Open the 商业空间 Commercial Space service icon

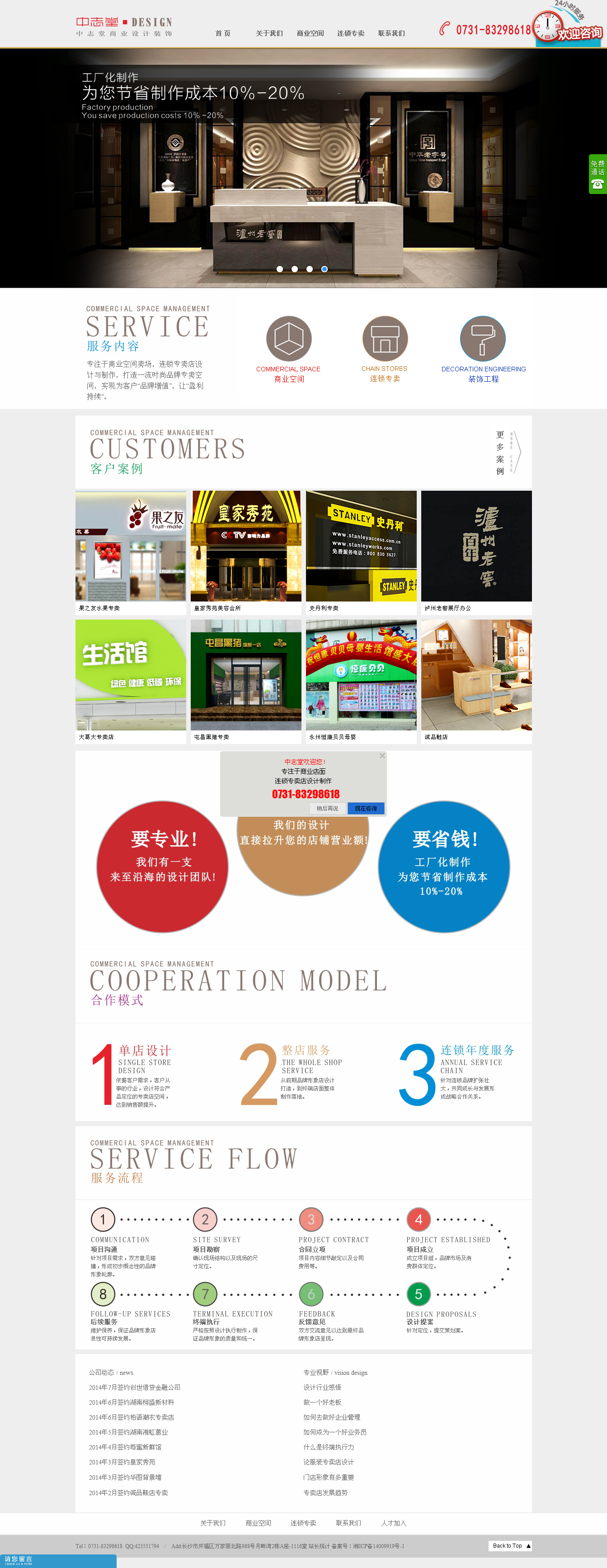coord(288,339)
